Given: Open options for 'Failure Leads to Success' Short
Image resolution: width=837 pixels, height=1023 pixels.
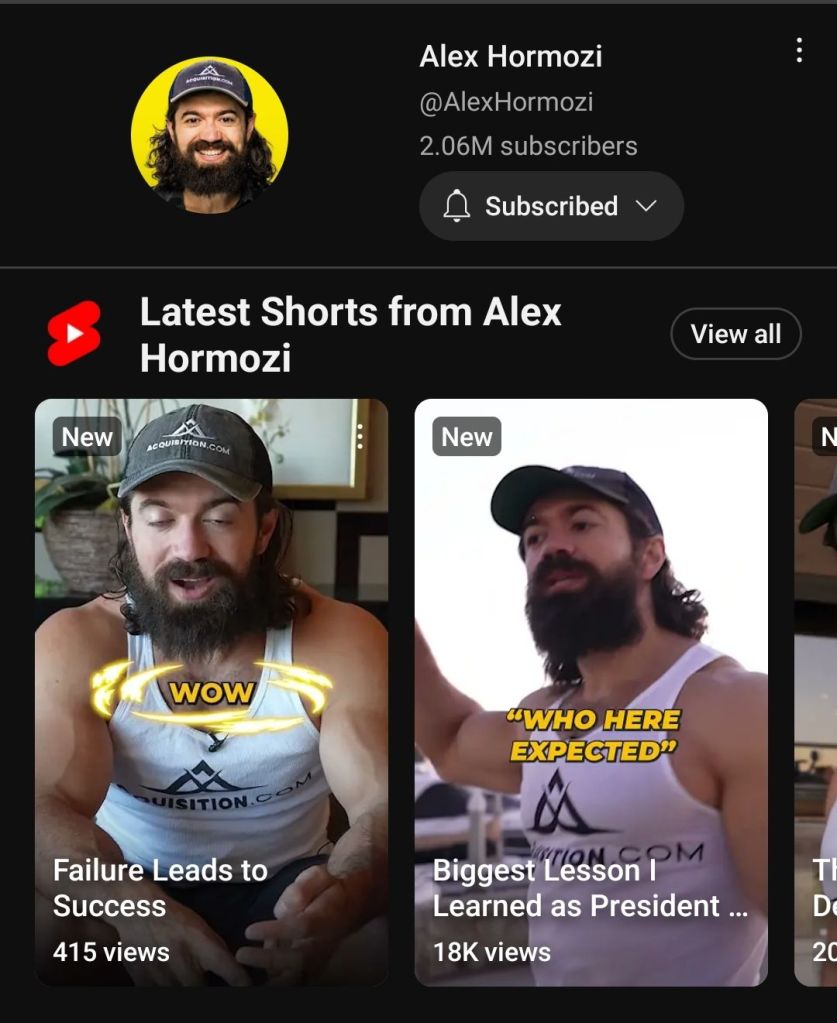Looking at the screenshot, I should (360, 436).
